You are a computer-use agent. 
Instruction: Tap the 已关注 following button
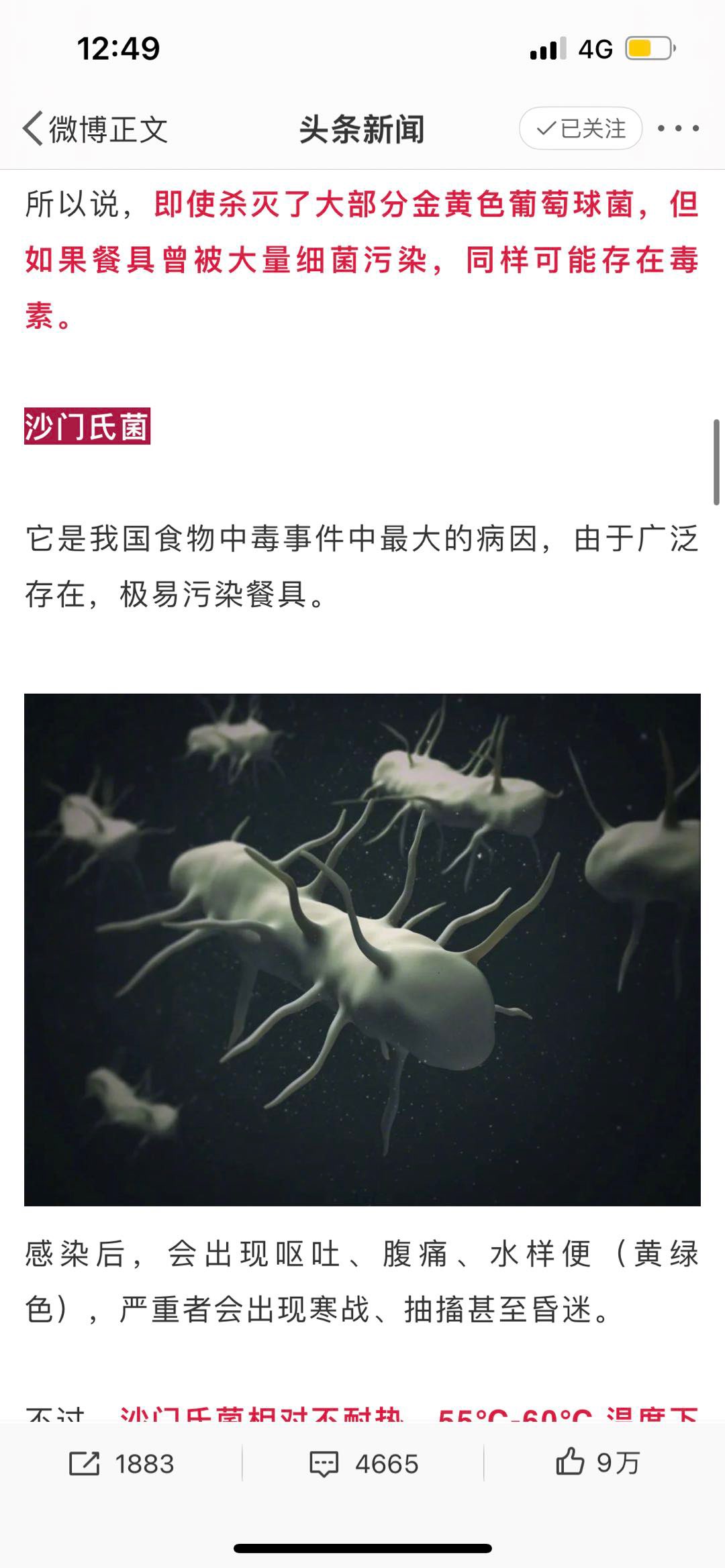[x=581, y=128]
